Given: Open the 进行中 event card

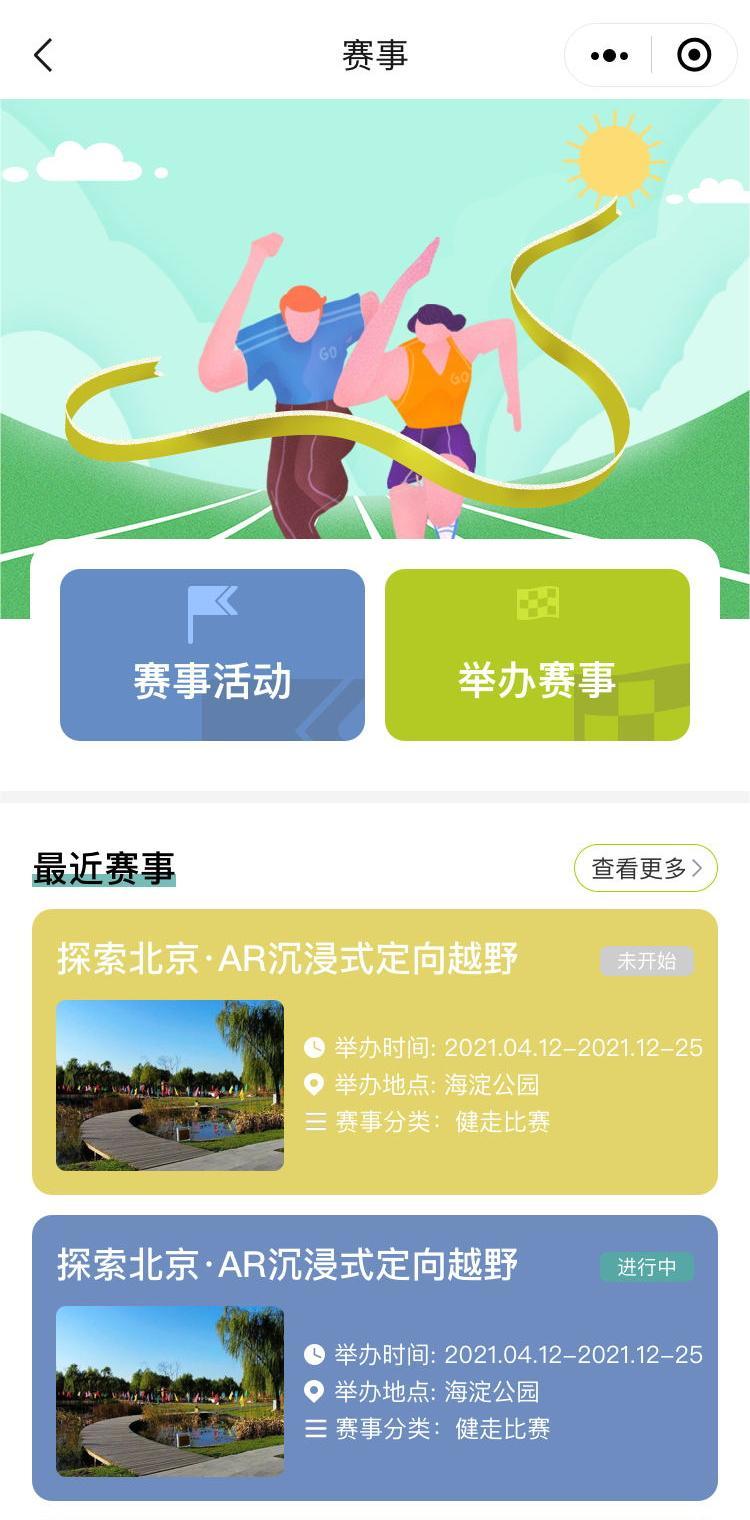Looking at the screenshot, I should click(x=375, y=1357).
